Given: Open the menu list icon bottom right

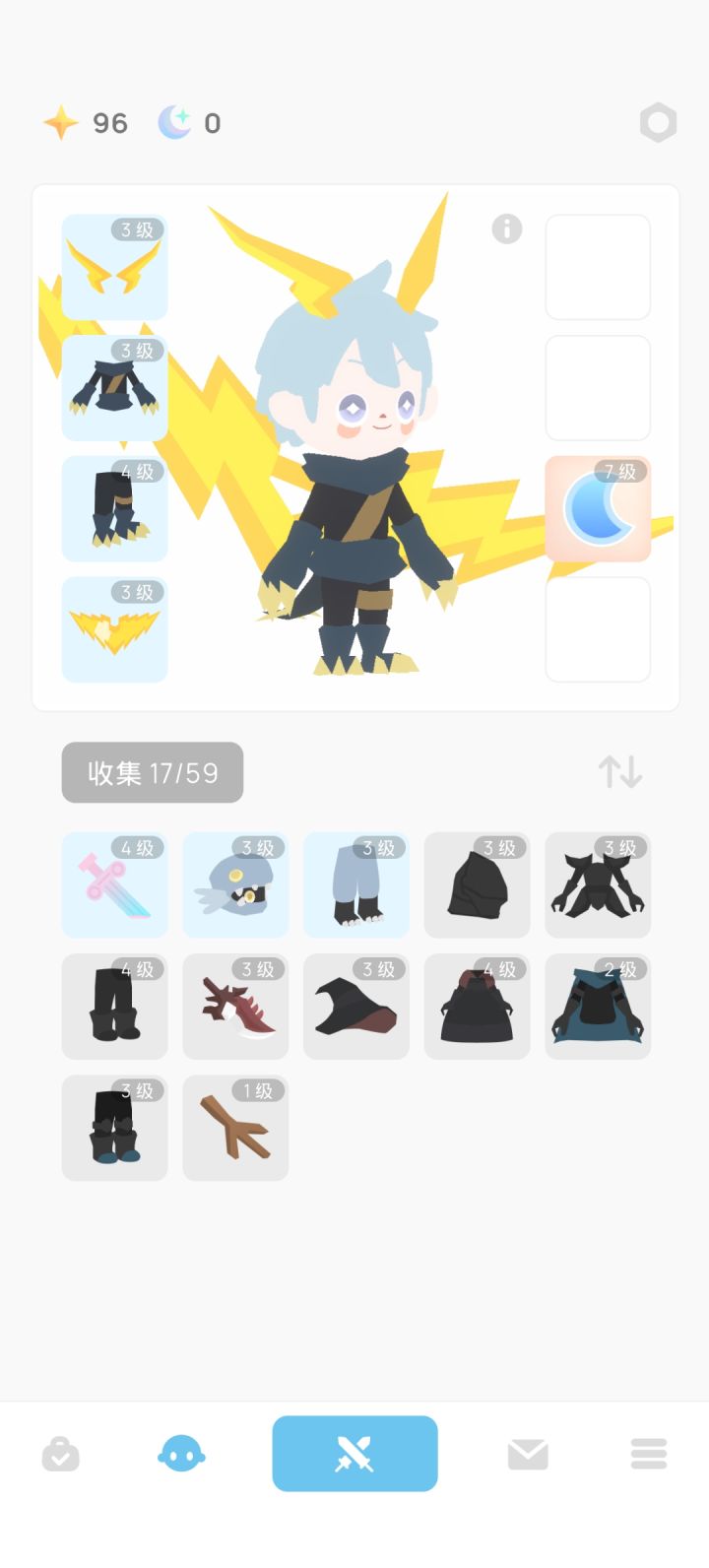Looking at the screenshot, I should 648,1454.
